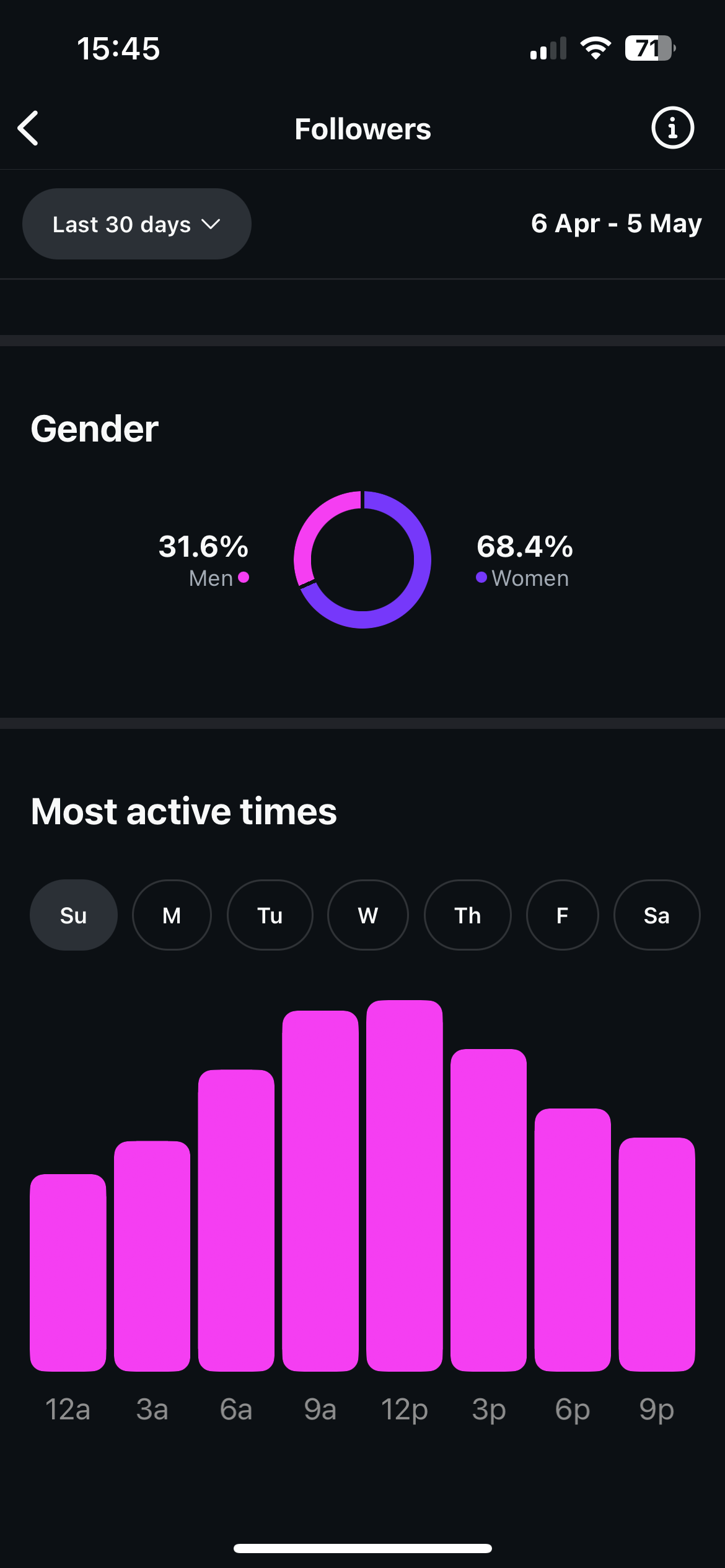725x1568 pixels.
Task: Tap the 12p bar in the chart
Action: (404, 1186)
